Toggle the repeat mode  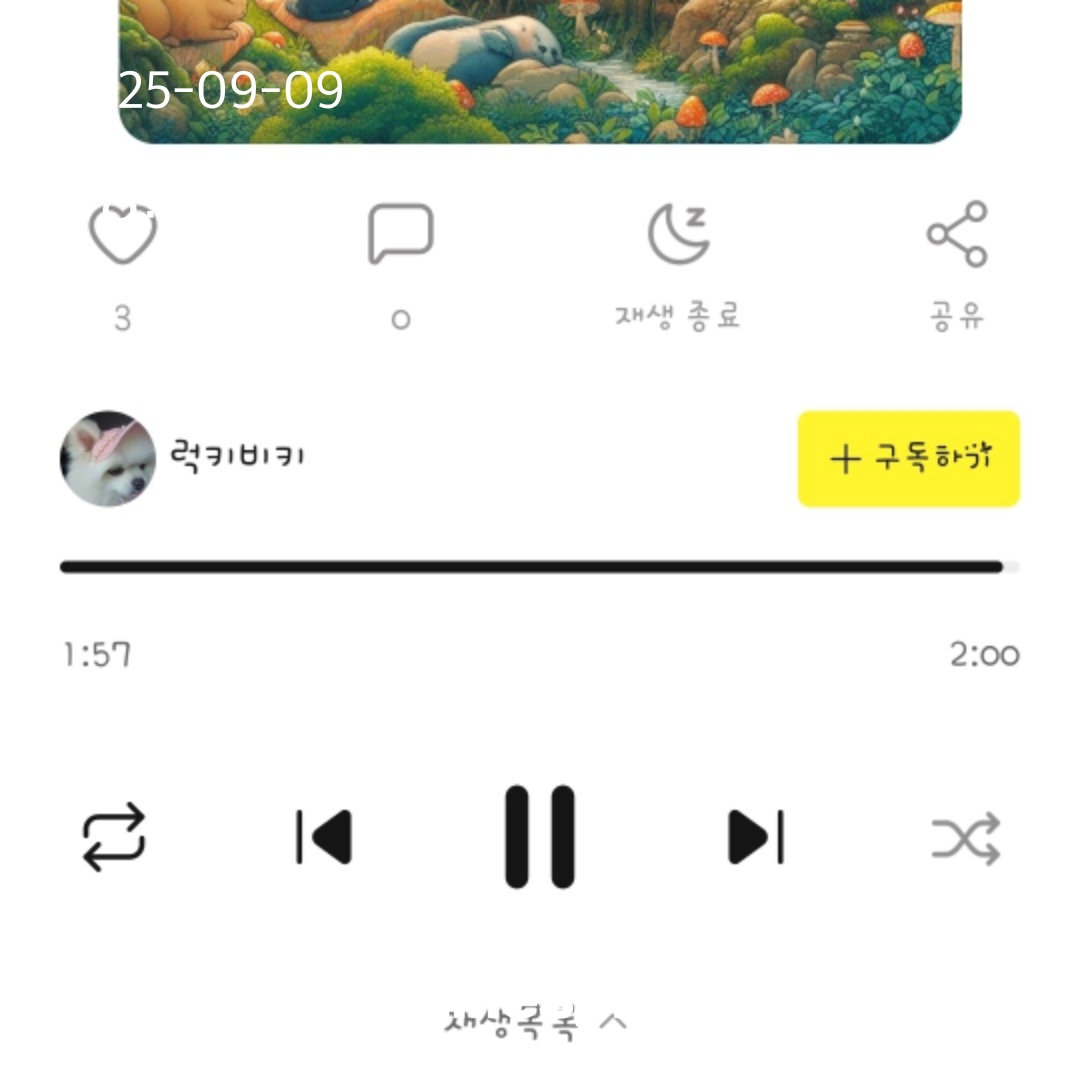pos(114,837)
